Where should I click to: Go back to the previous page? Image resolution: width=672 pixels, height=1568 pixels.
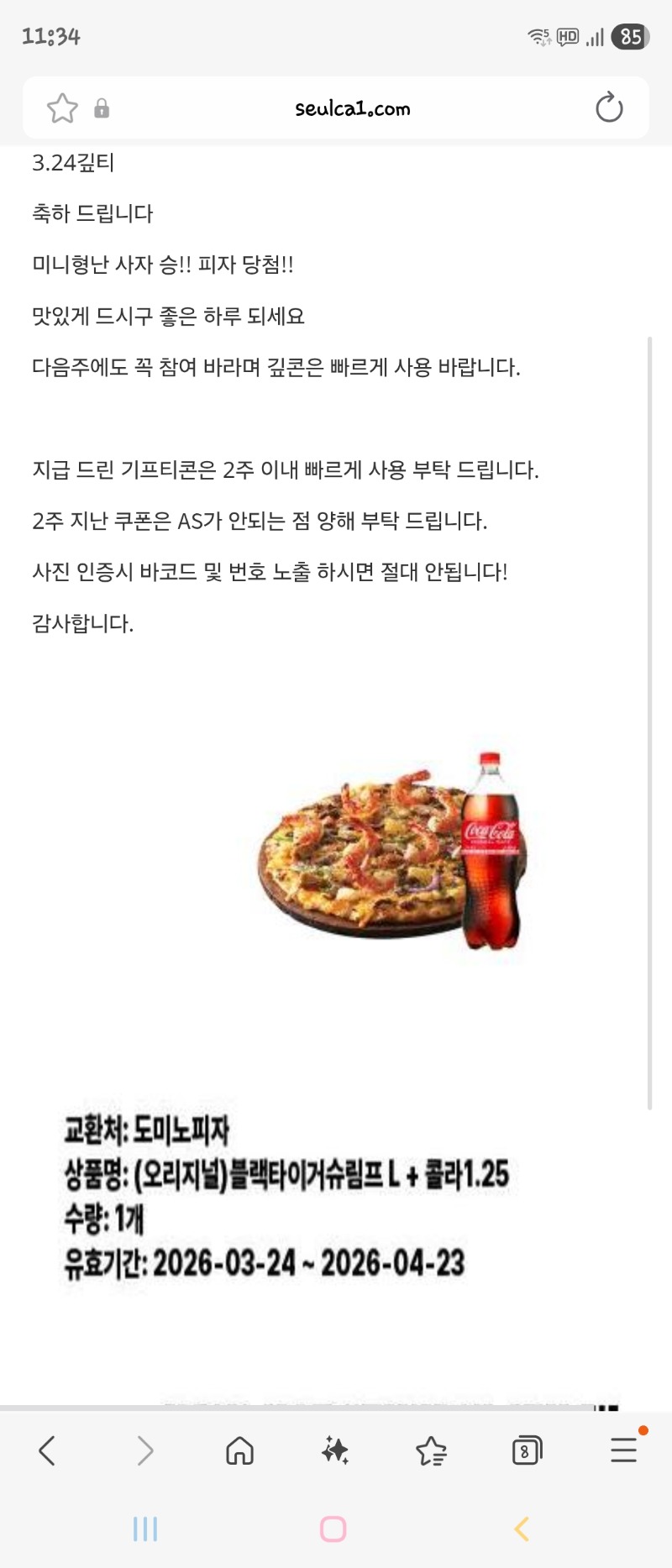click(x=48, y=1450)
